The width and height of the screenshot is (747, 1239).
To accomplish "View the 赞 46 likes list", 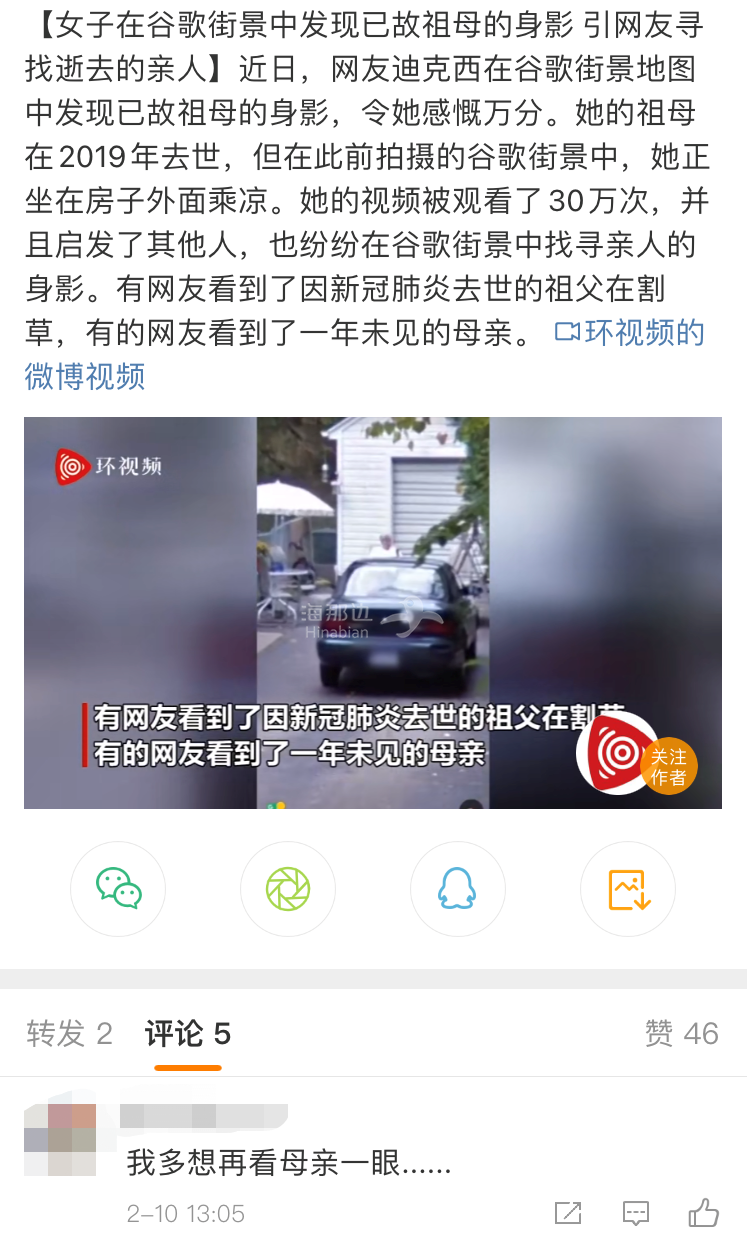I will coord(682,1034).
